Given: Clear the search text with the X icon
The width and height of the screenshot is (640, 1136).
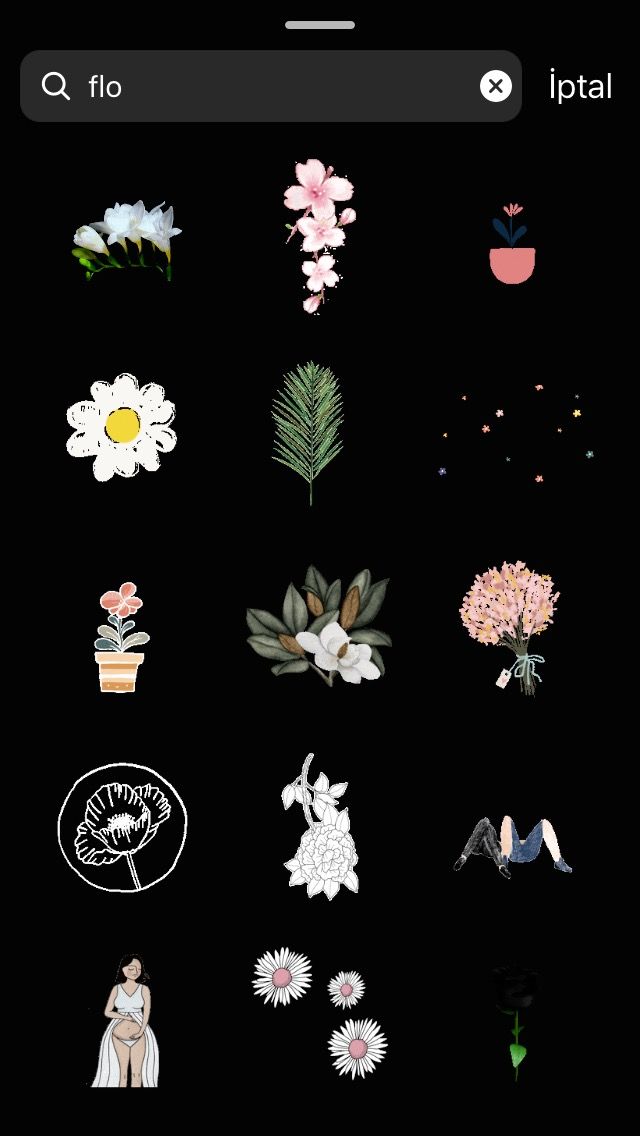Looking at the screenshot, I should [x=495, y=87].
